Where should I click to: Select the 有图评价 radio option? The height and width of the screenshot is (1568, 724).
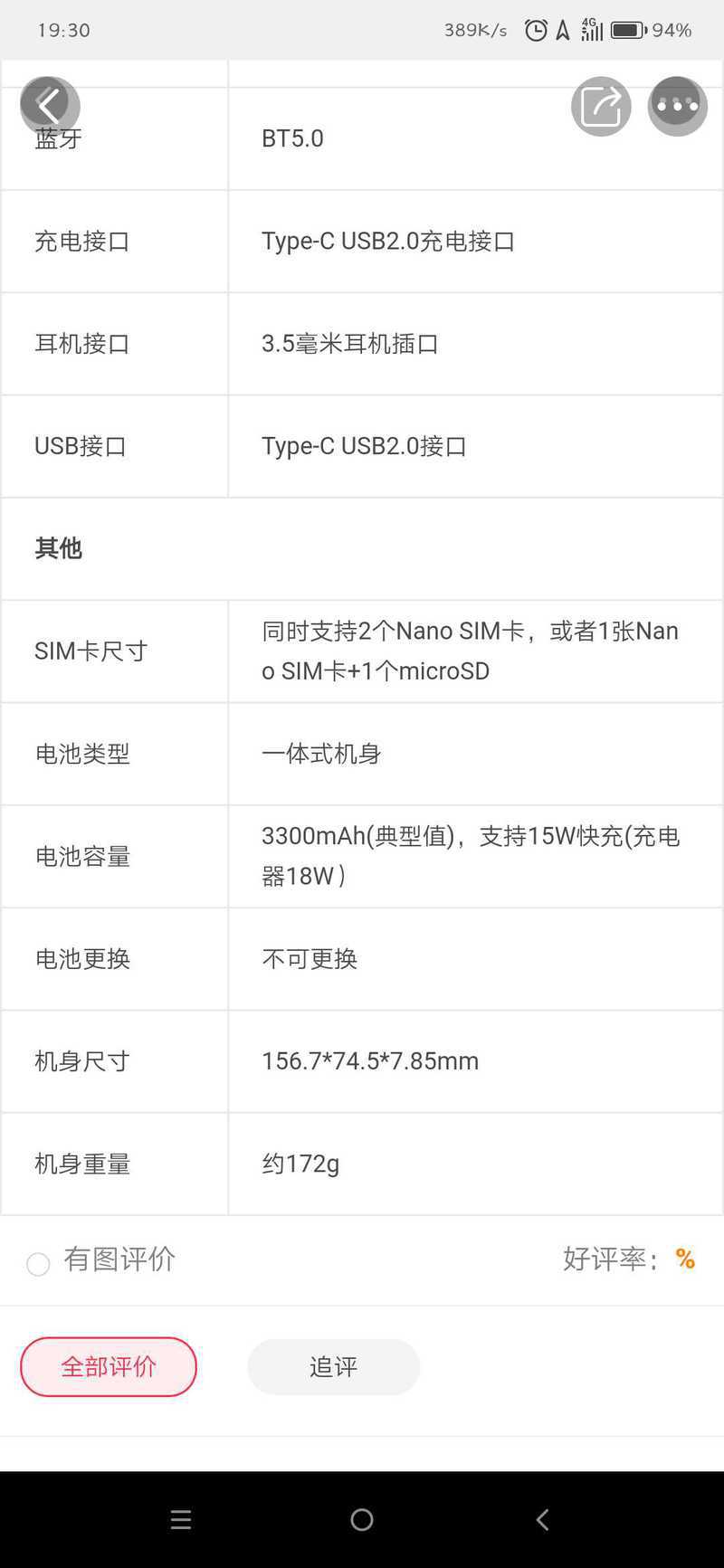point(38,1264)
